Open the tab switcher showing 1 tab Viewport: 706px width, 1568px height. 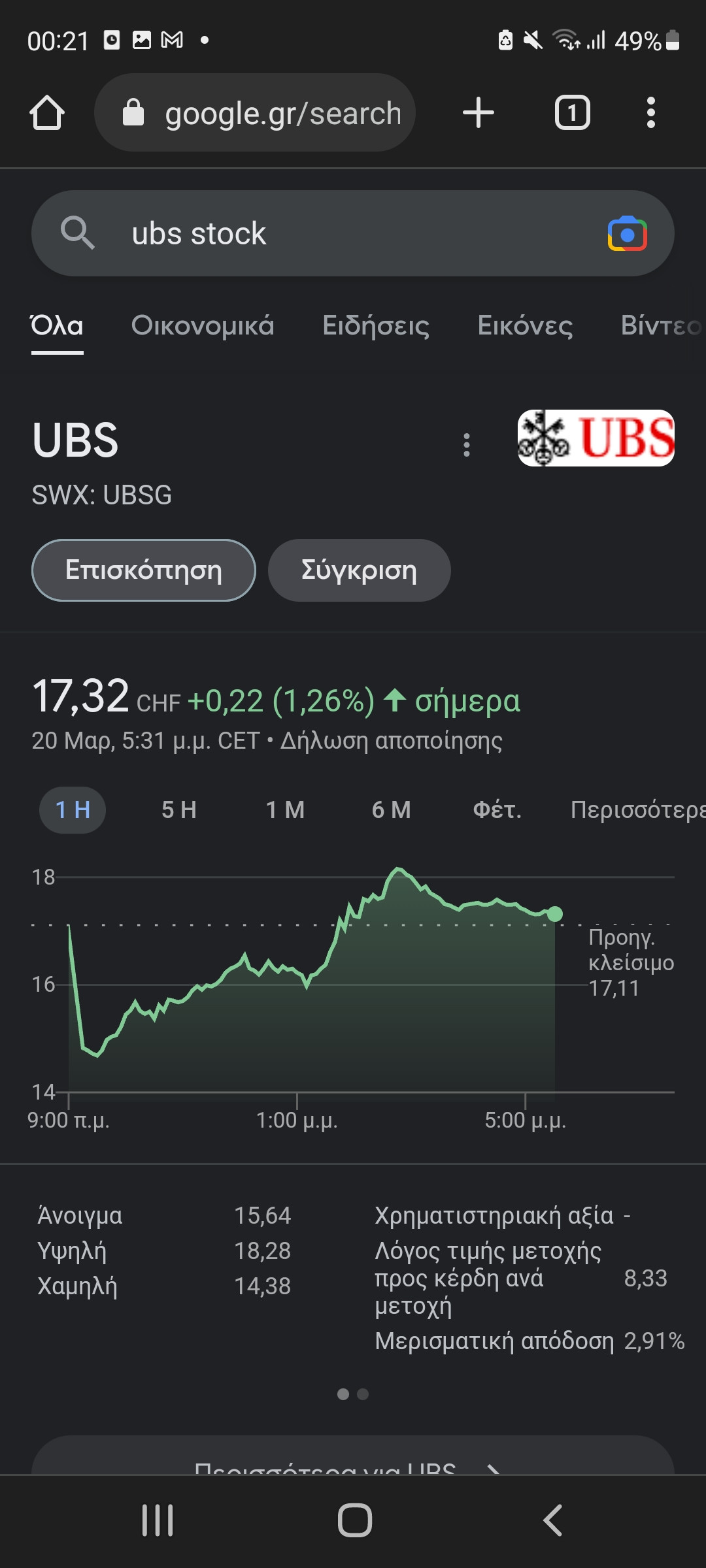click(572, 113)
